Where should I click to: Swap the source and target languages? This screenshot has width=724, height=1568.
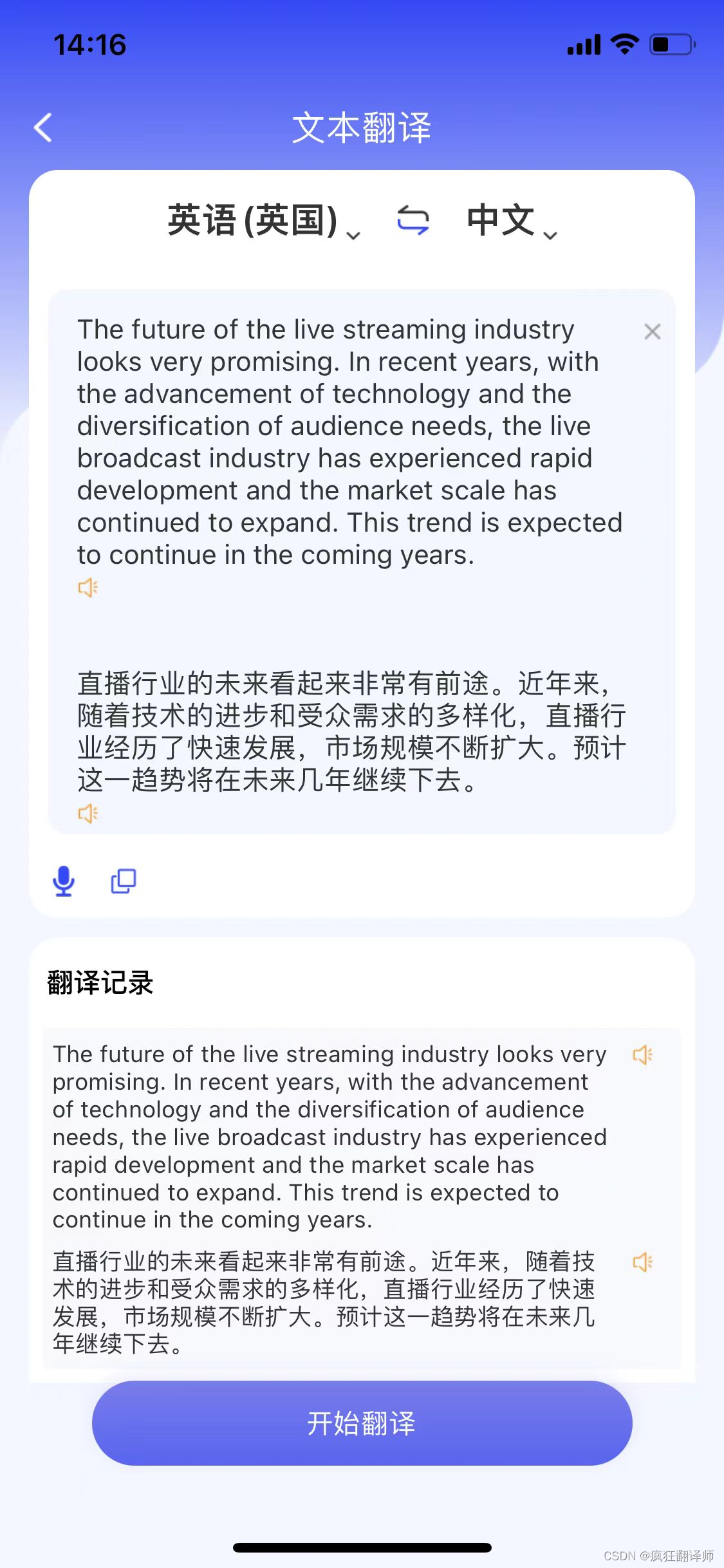413,220
